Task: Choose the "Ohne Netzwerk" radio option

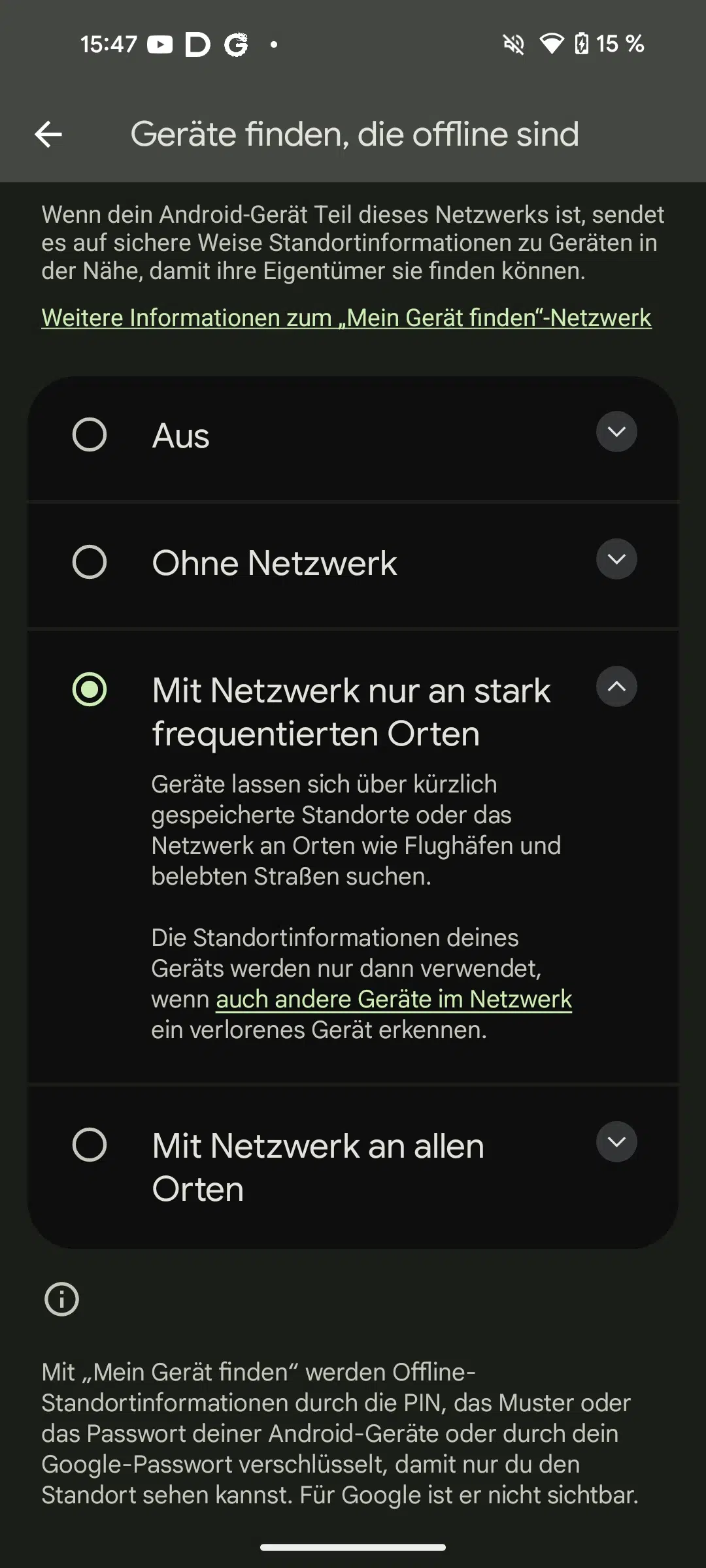Action: pos(90,562)
